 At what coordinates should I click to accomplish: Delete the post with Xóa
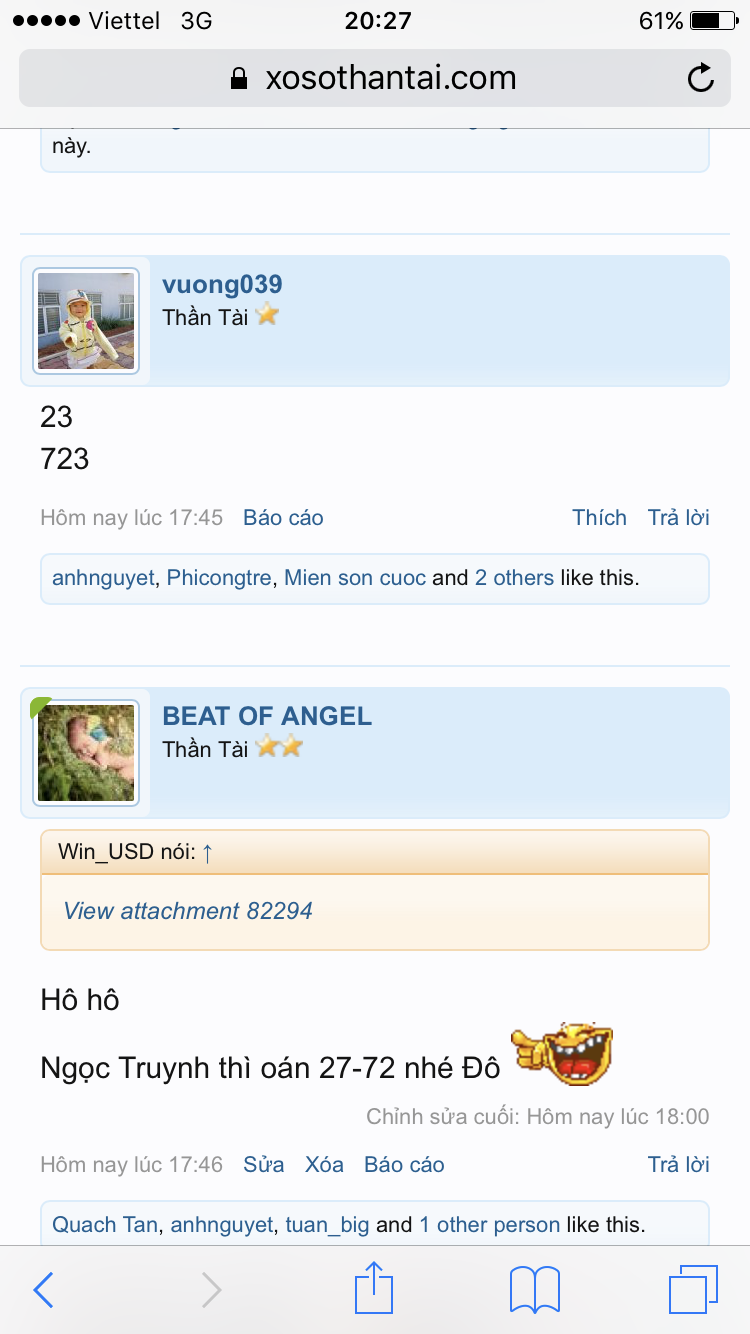[324, 1165]
